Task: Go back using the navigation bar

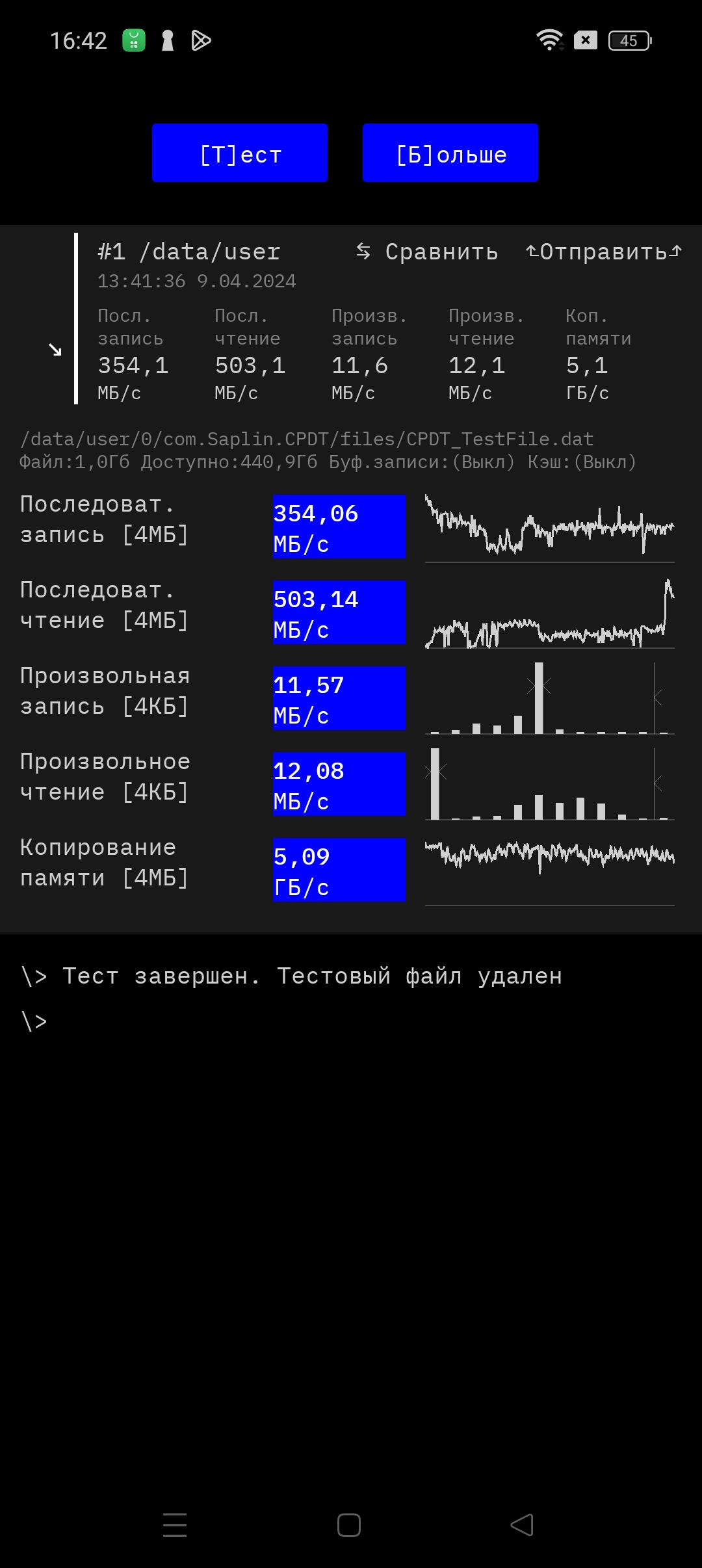Action: 522,1524
